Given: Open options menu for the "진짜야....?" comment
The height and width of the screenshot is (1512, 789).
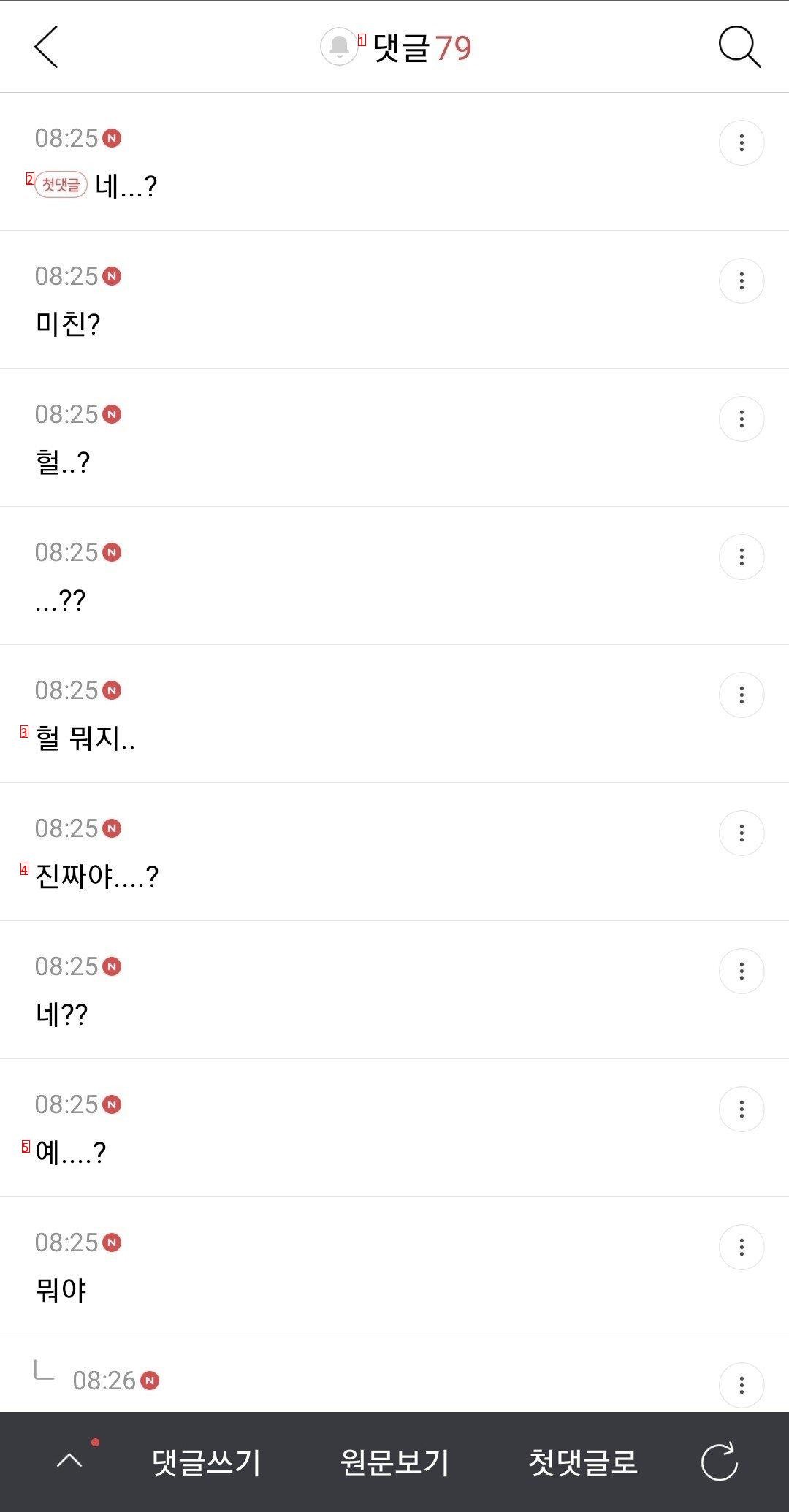Looking at the screenshot, I should coord(742,833).
